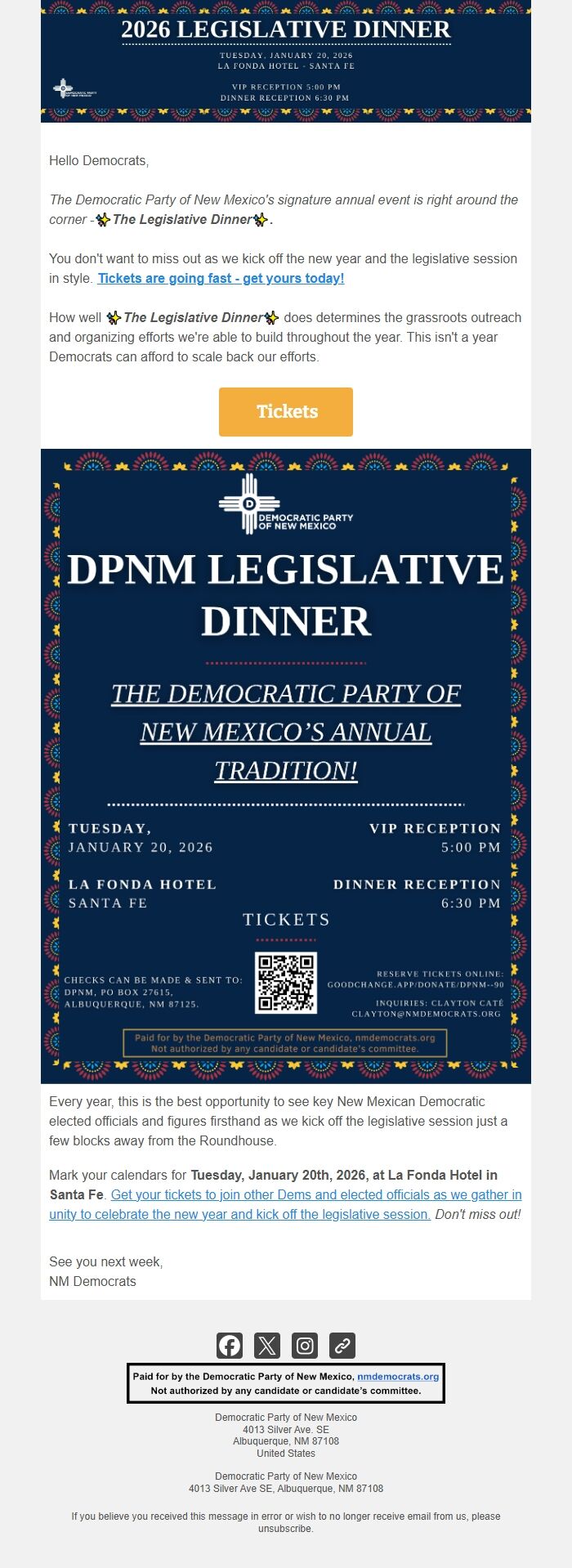This screenshot has width=572, height=1568.
Task: Open the Facebook page icon
Action: click(x=230, y=1346)
